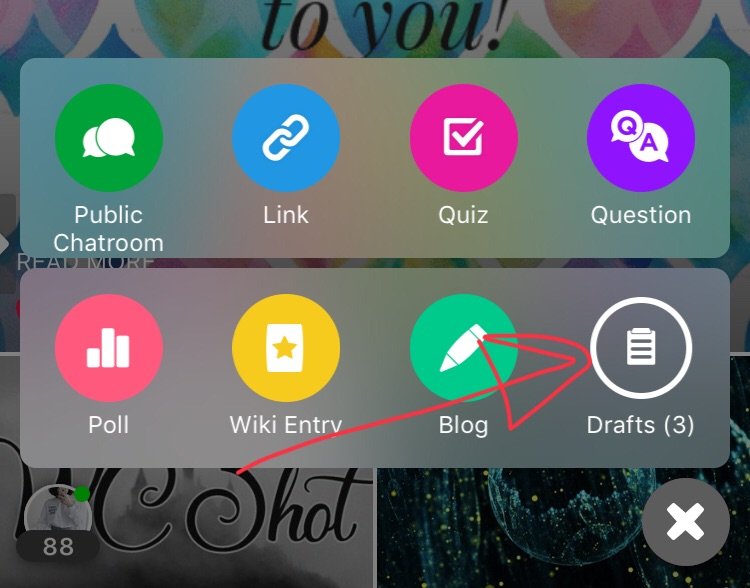This screenshot has width=750, height=588.
Task: Open the Wiki Entry creator
Action: click(x=286, y=348)
